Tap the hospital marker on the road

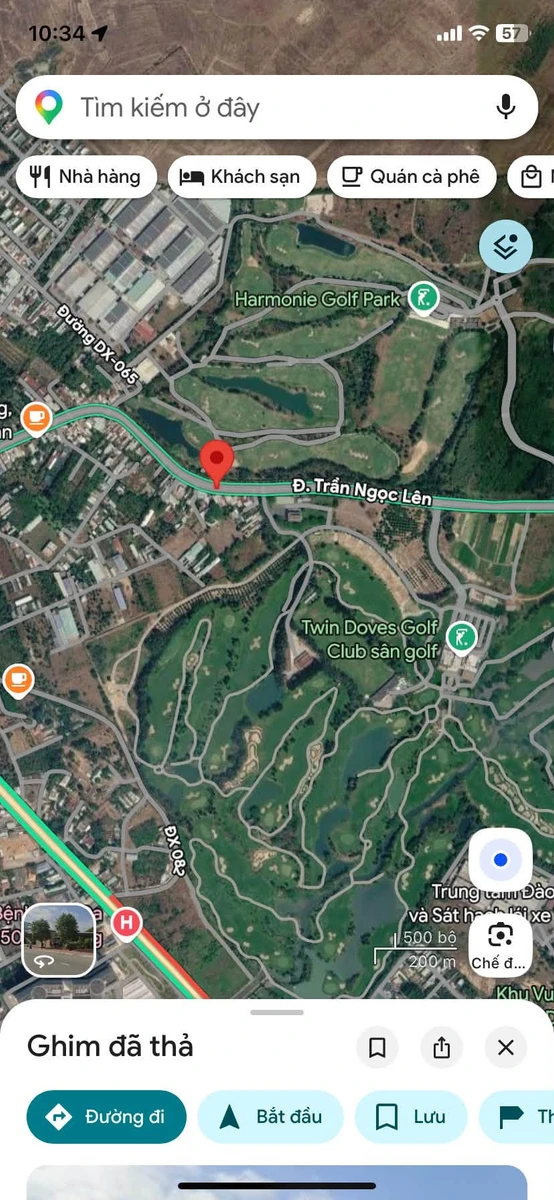[x=126, y=922]
